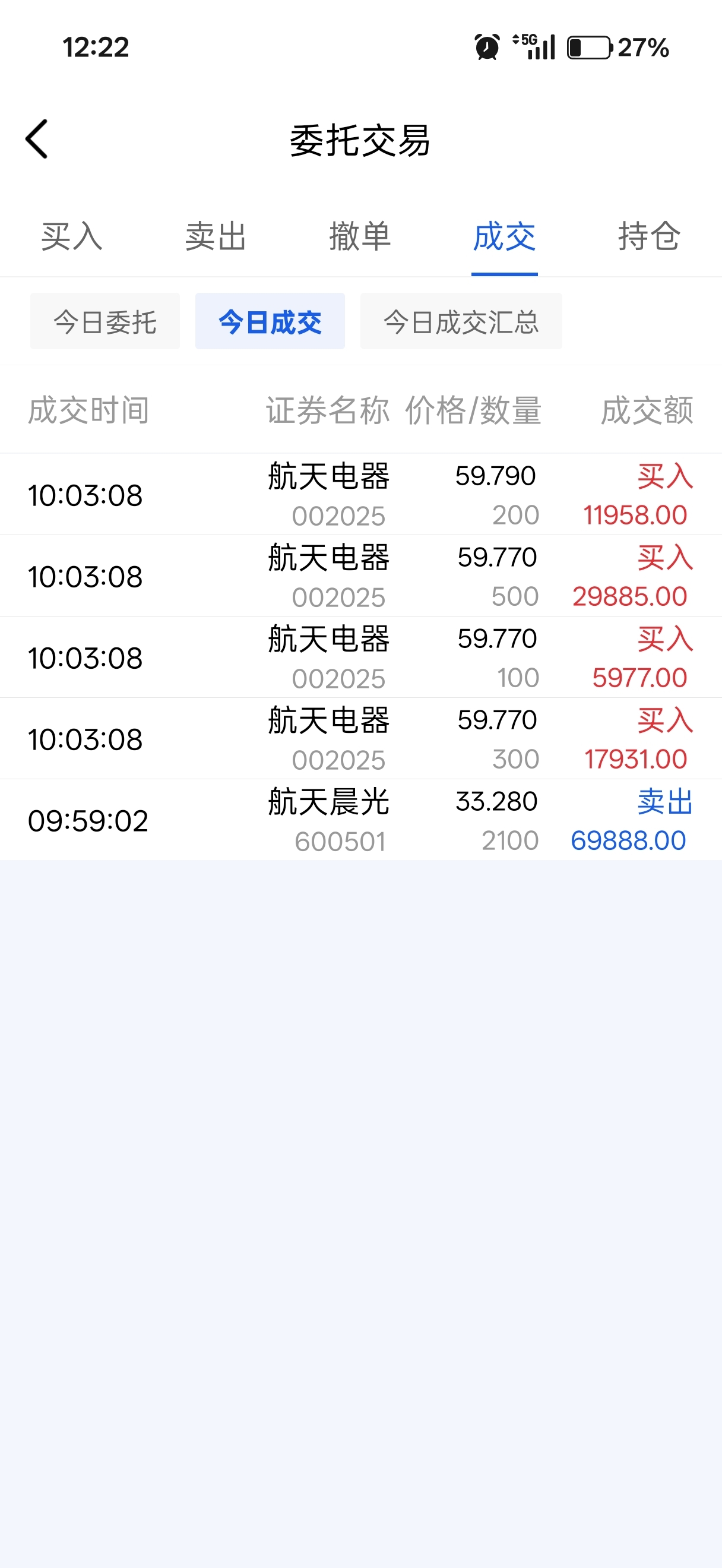Select the 成交 tab
Image resolution: width=722 pixels, height=1568 pixels.
click(504, 236)
